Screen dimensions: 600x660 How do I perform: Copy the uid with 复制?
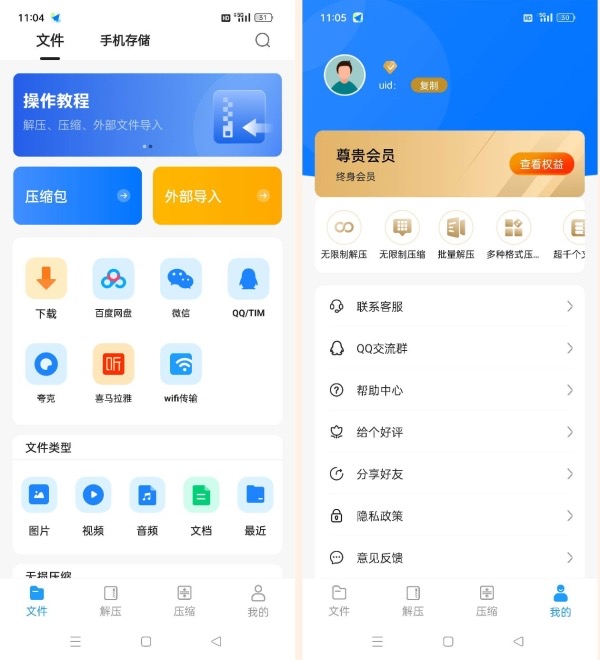pyautogui.click(x=429, y=86)
